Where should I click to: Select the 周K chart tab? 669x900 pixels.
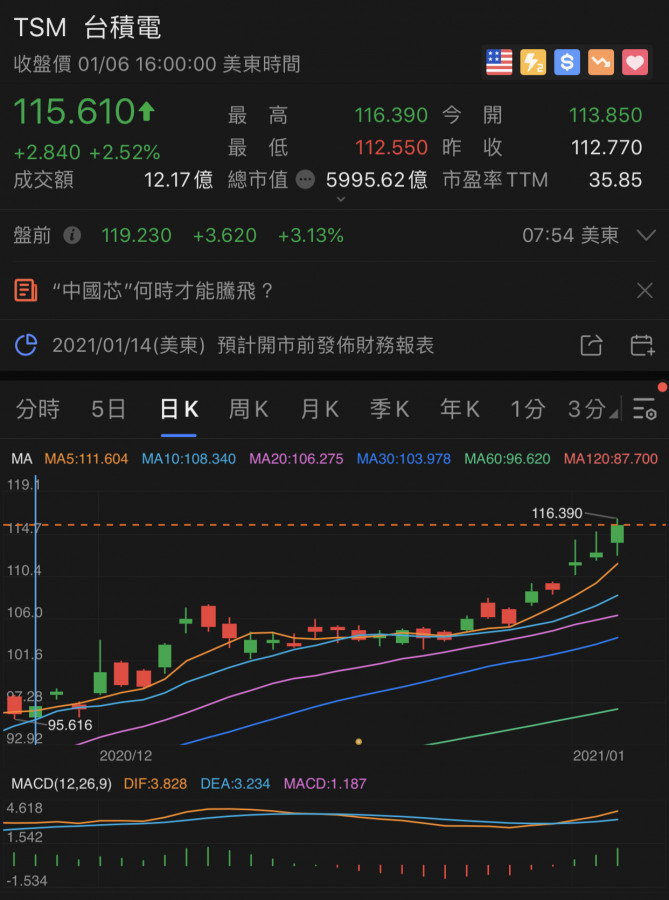point(248,409)
